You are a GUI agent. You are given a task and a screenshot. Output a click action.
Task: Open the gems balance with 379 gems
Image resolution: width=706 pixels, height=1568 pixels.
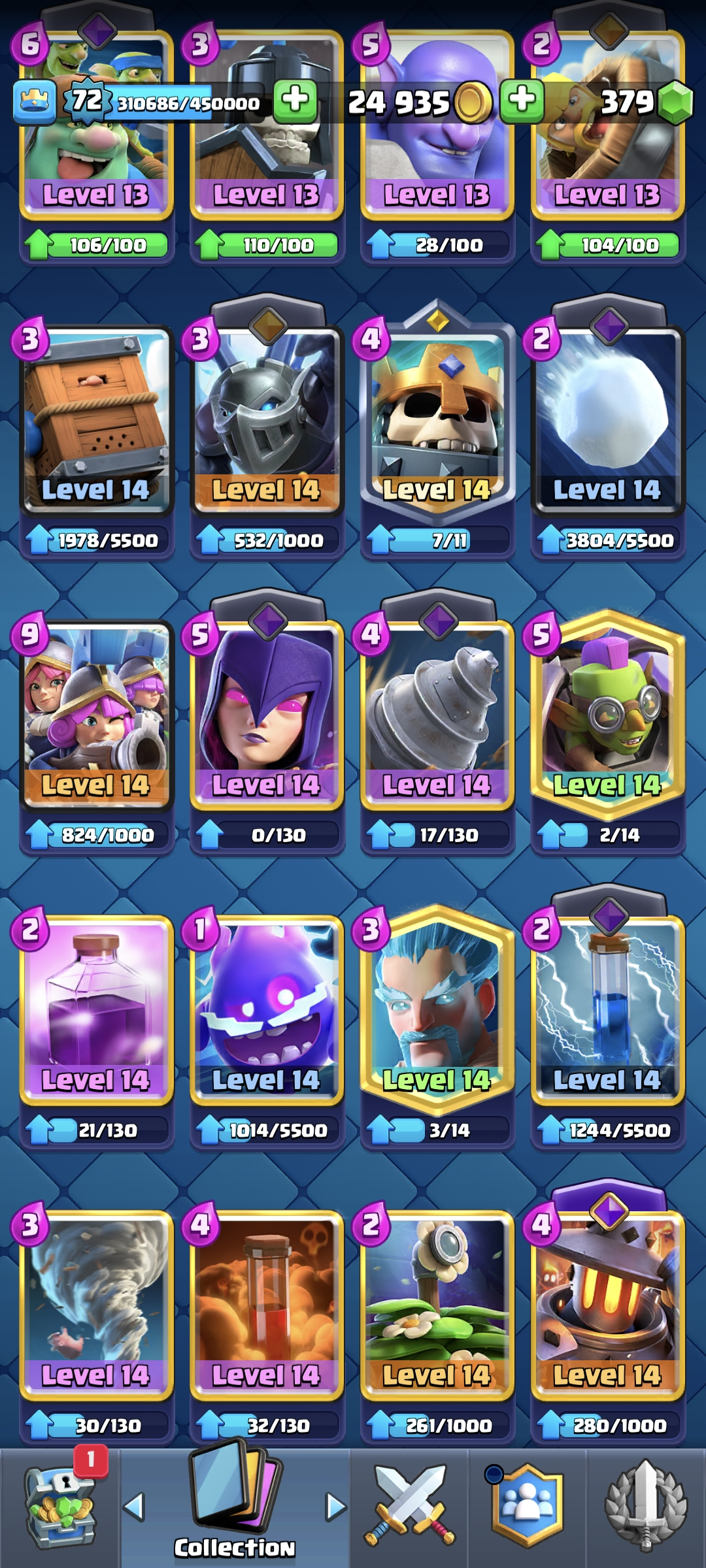[x=644, y=102]
